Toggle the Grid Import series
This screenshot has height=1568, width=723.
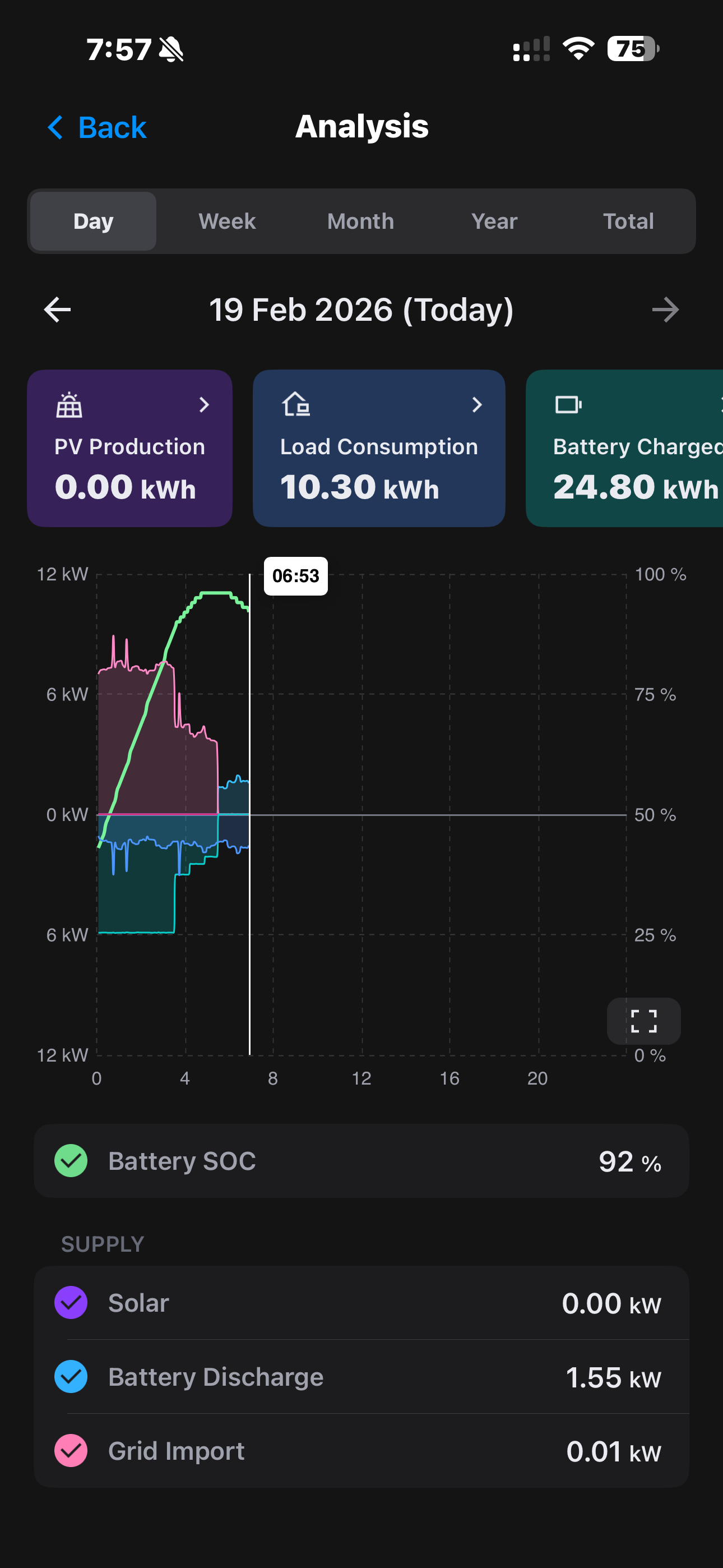coord(71,1451)
